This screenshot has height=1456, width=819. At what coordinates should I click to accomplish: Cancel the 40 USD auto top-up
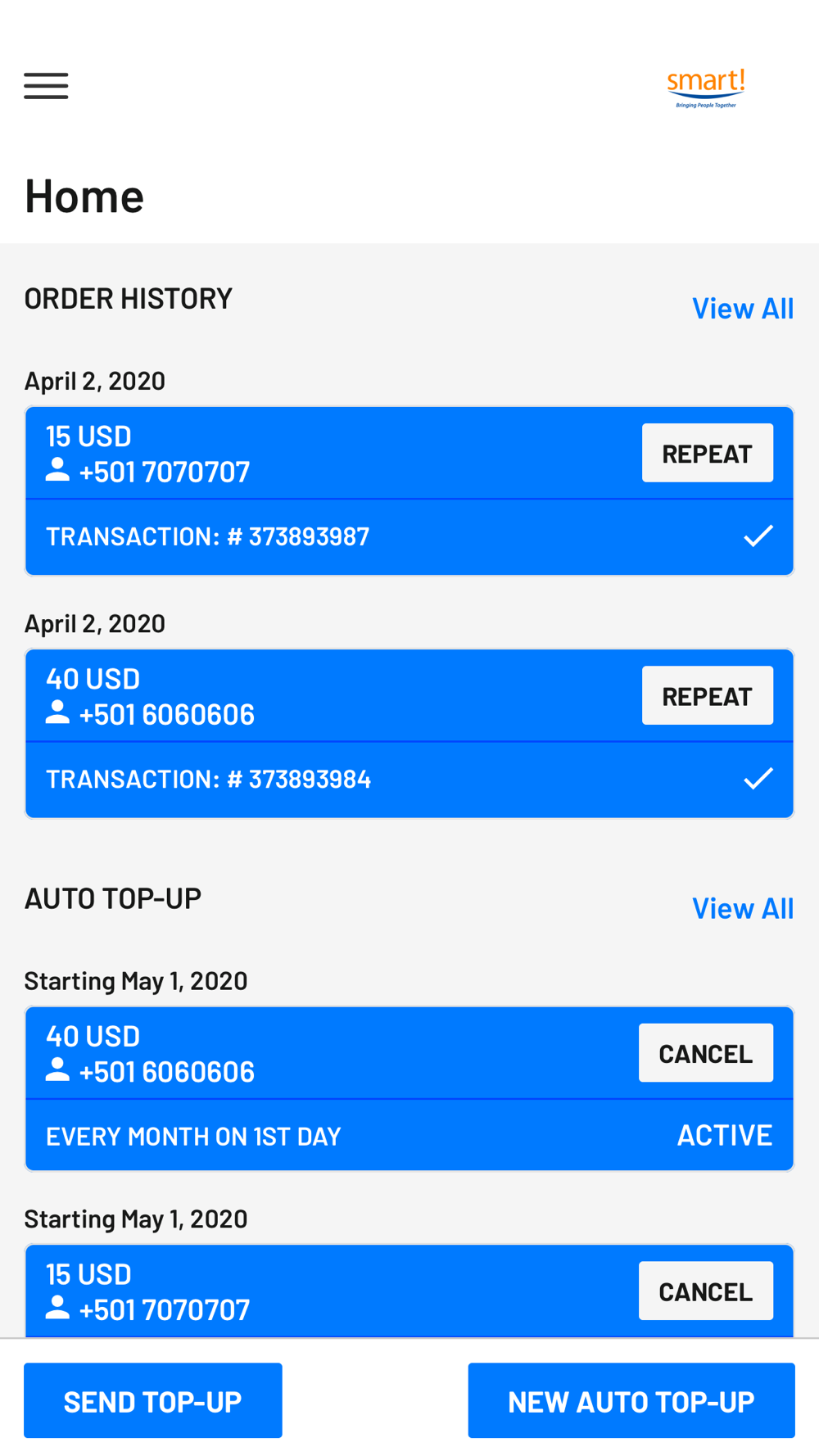pos(706,1053)
